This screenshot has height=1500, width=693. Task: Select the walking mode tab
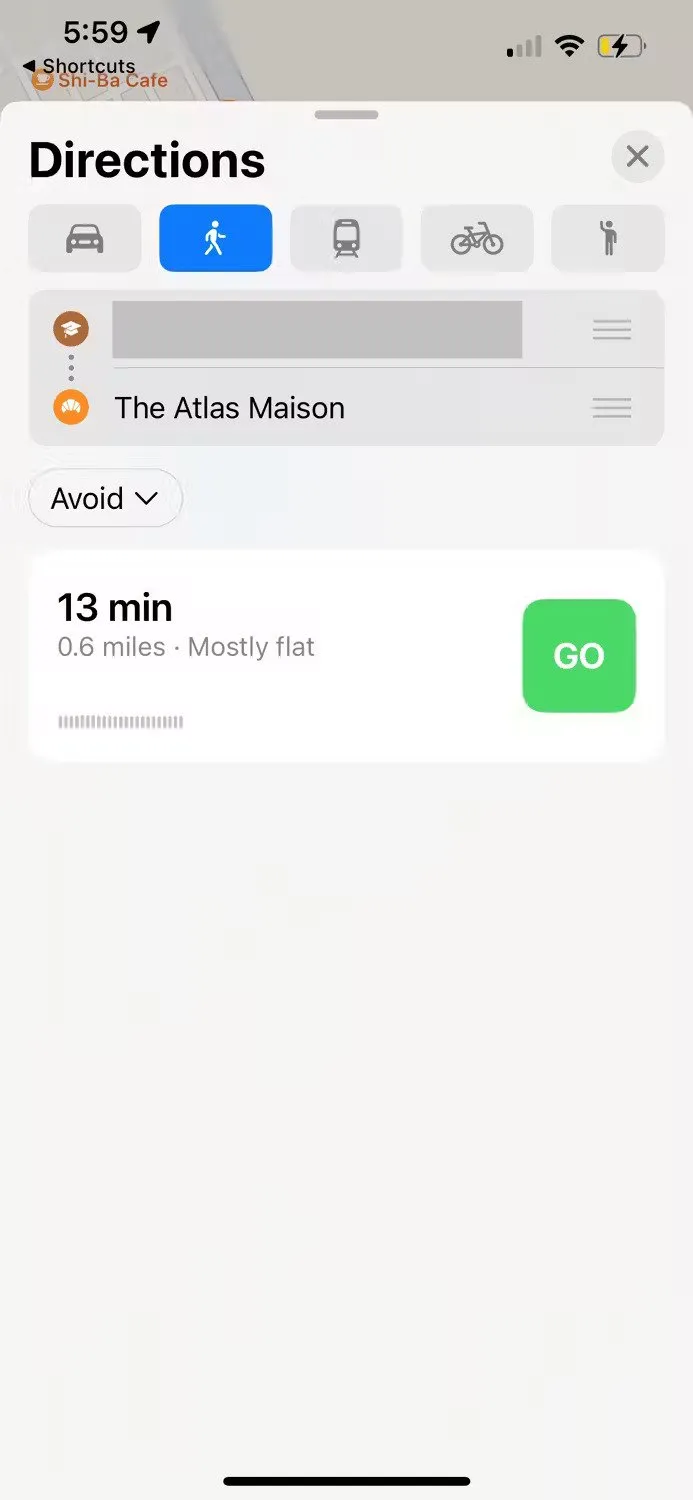(215, 238)
